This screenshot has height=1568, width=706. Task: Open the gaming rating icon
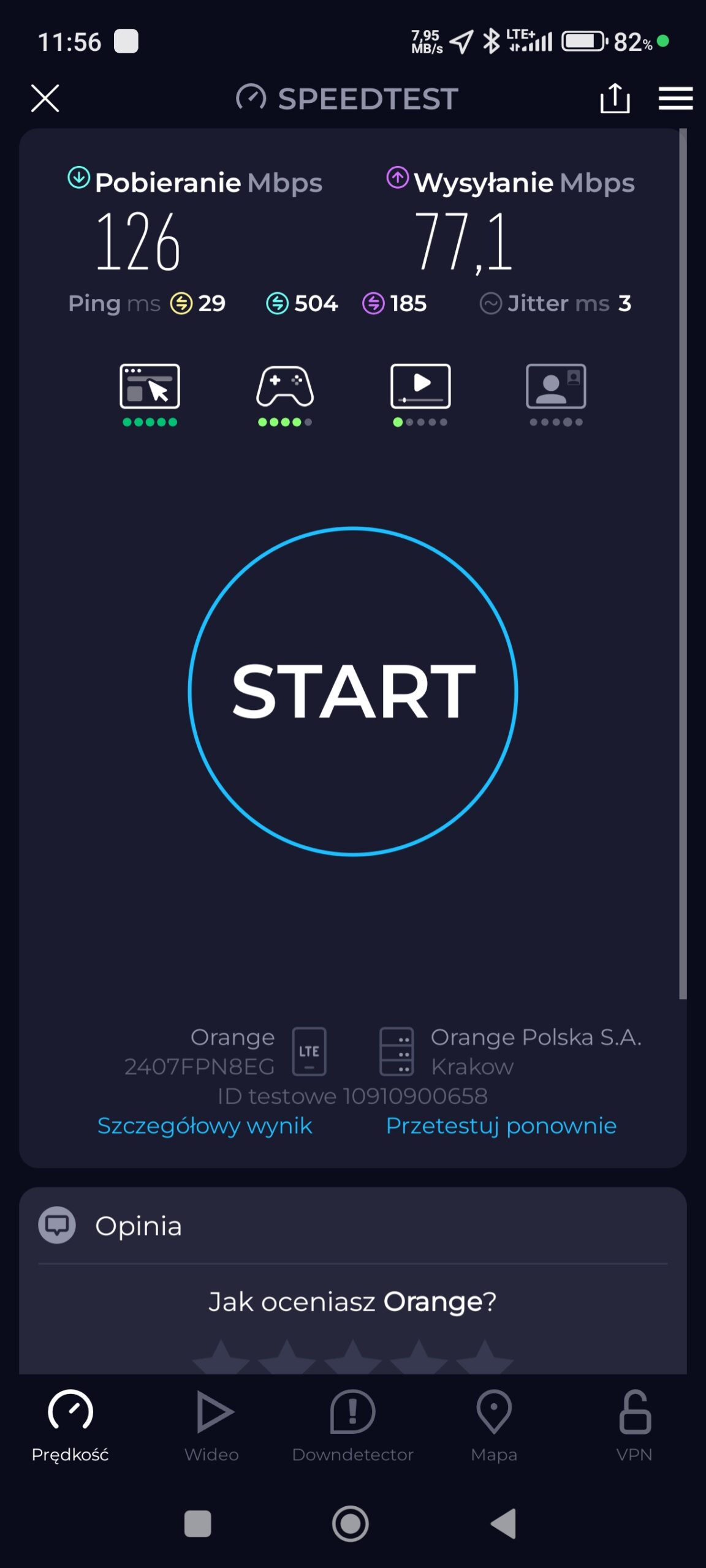click(x=285, y=387)
